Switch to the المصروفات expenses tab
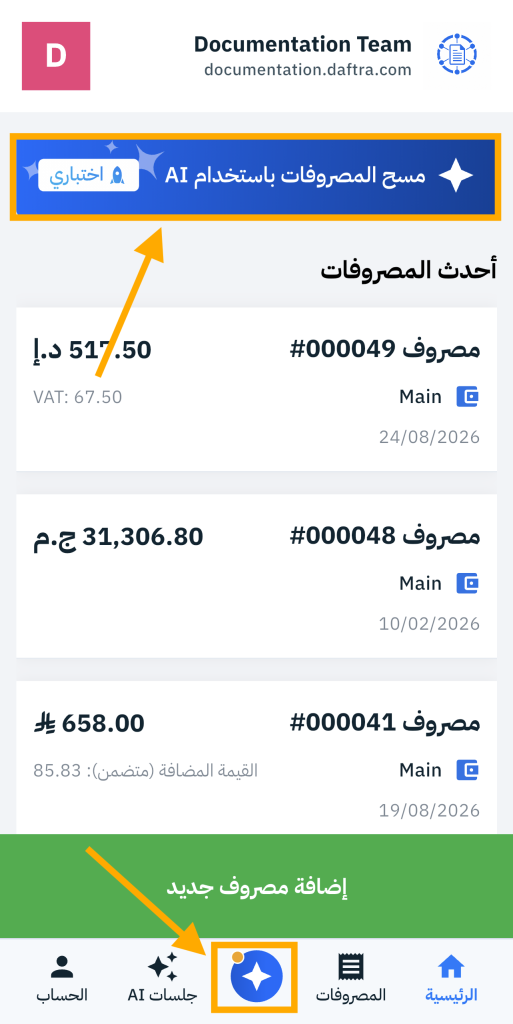This screenshot has height=1024, width=513. (x=351, y=978)
